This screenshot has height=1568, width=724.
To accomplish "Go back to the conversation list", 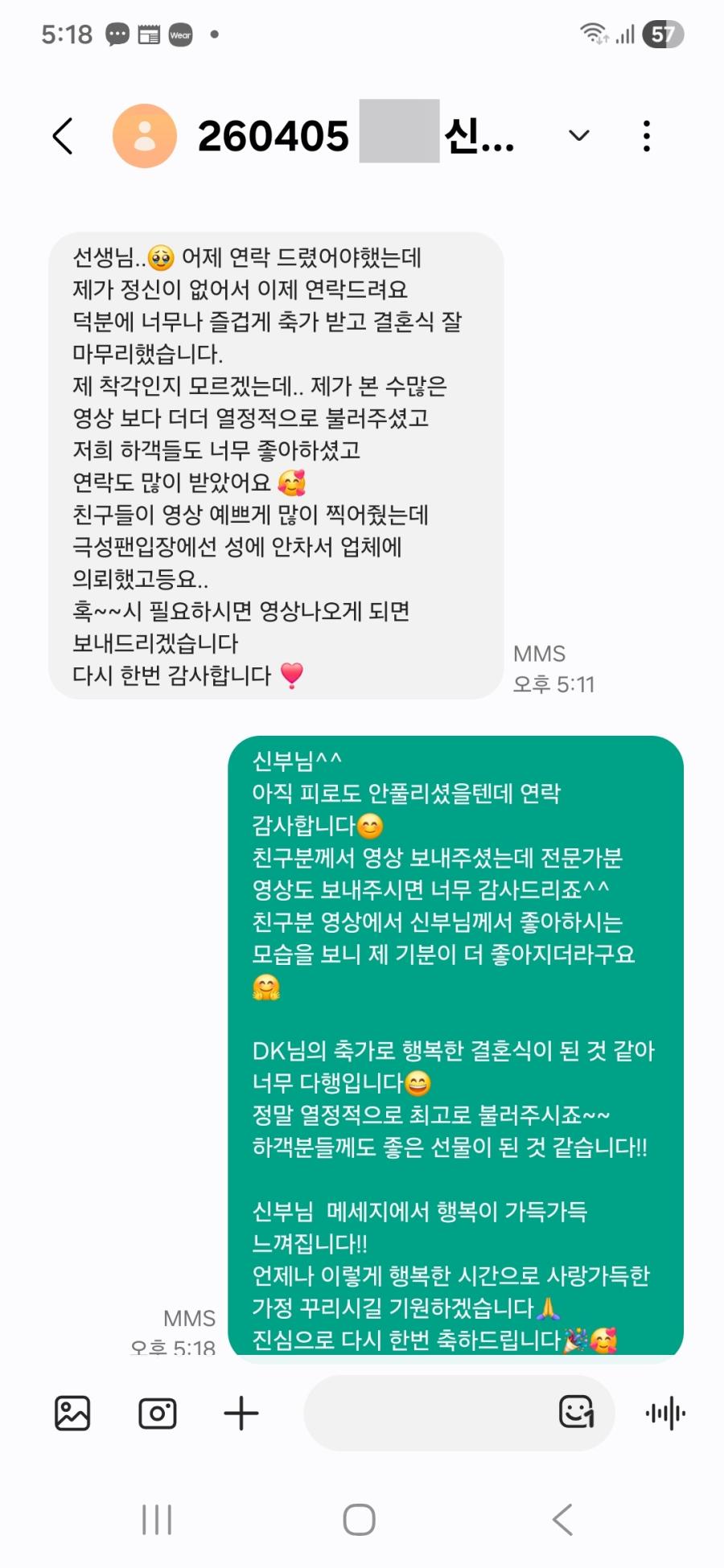I will (63, 135).
